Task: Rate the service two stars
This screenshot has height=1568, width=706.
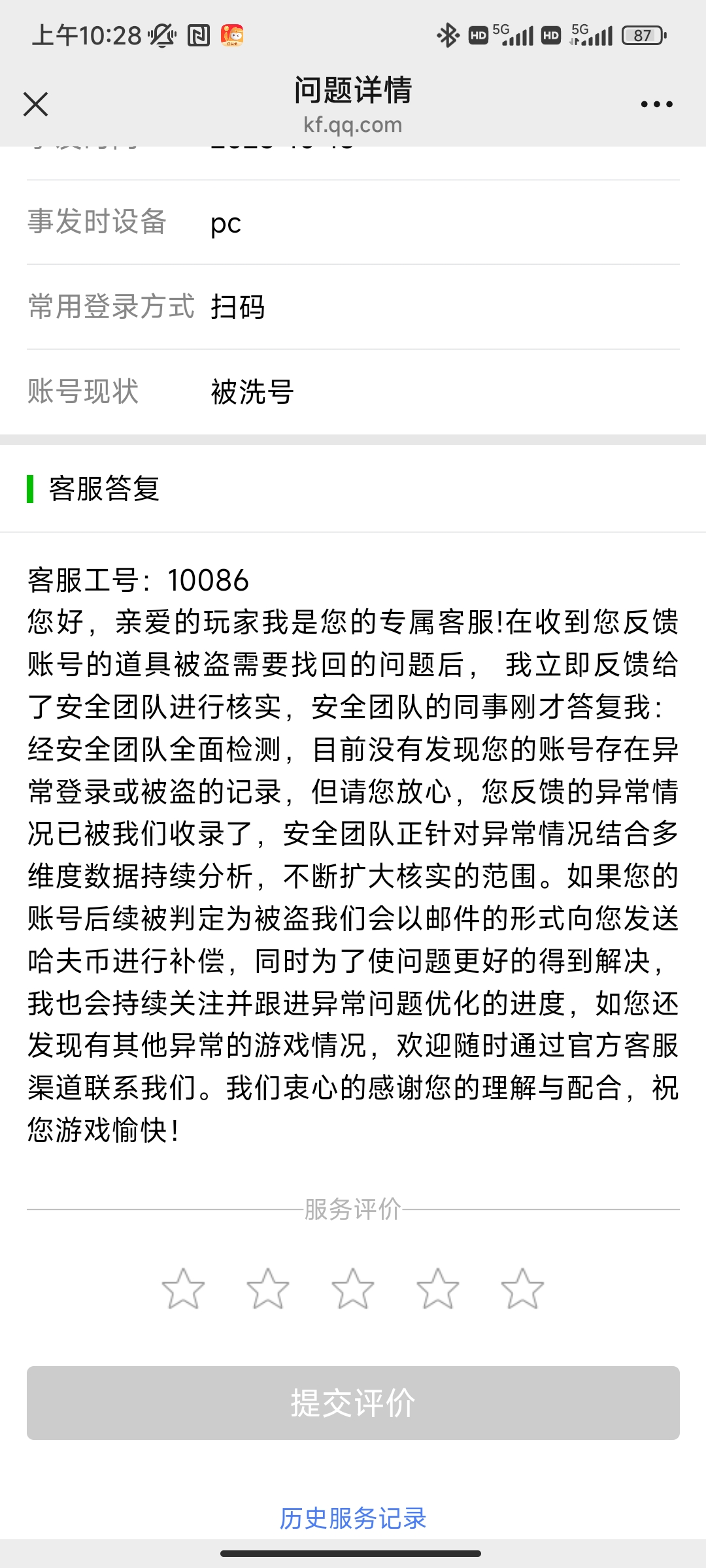Action: point(268,1288)
